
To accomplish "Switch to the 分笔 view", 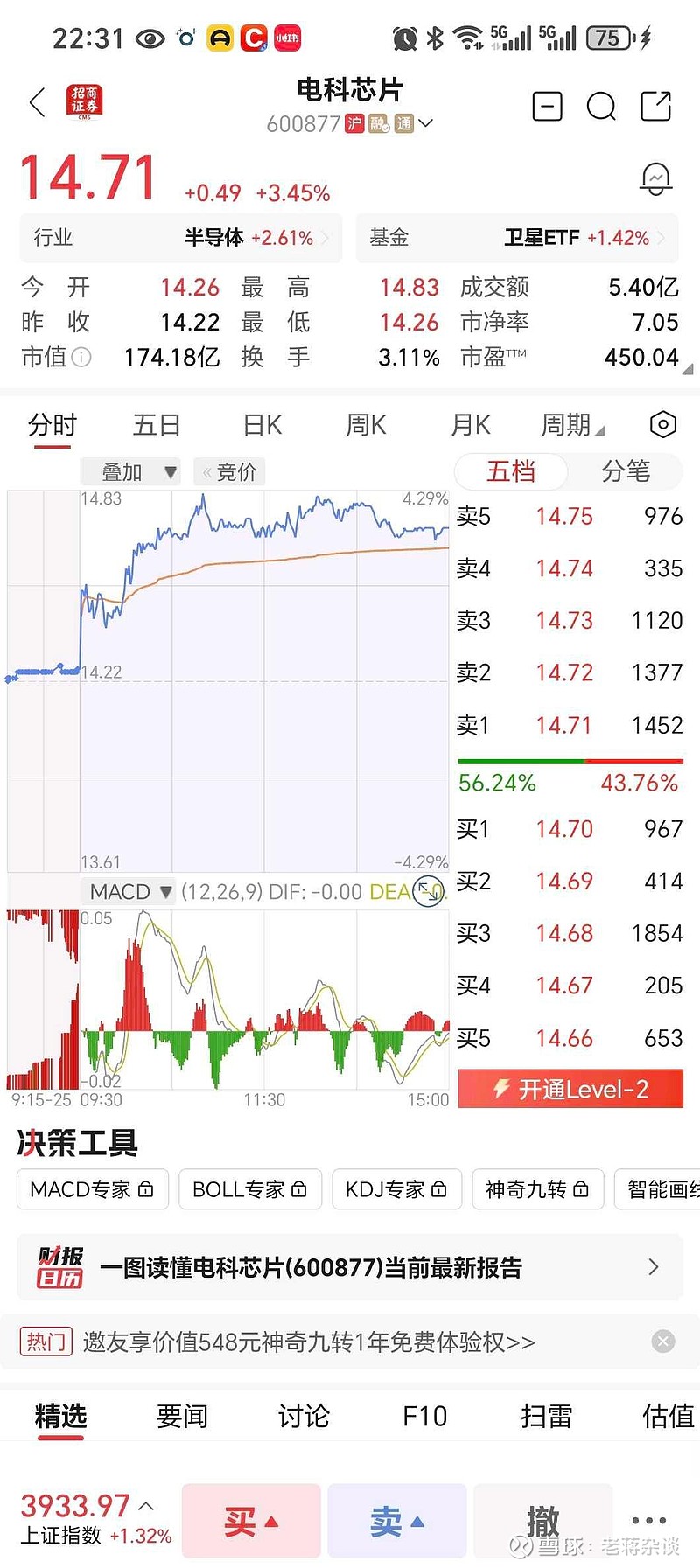I will pos(625,472).
